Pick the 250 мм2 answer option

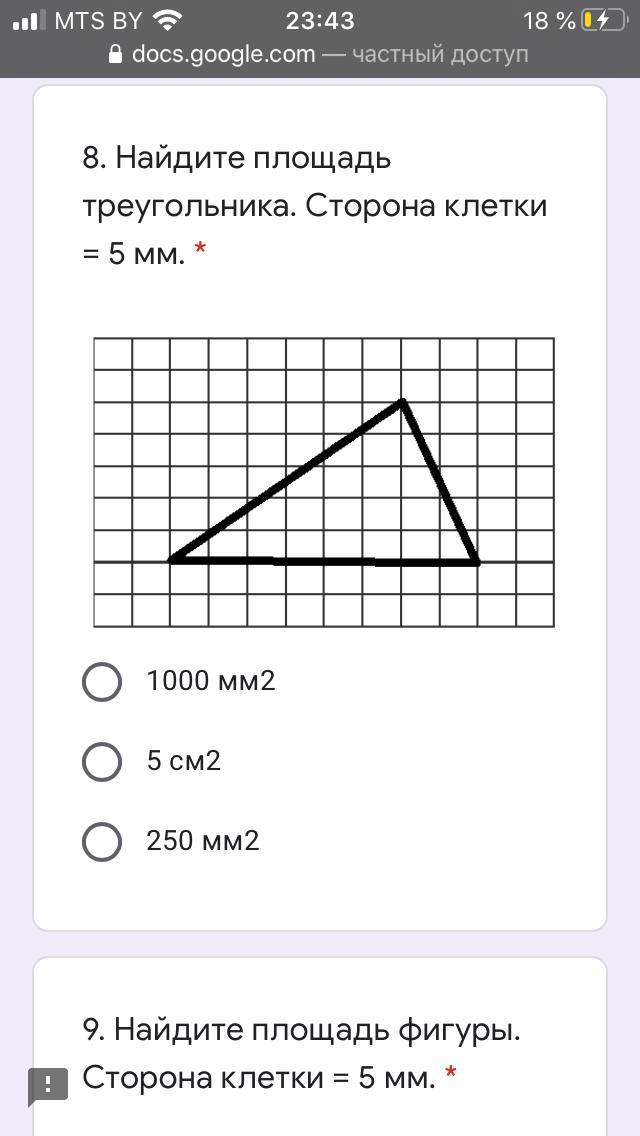pos(102,842)
